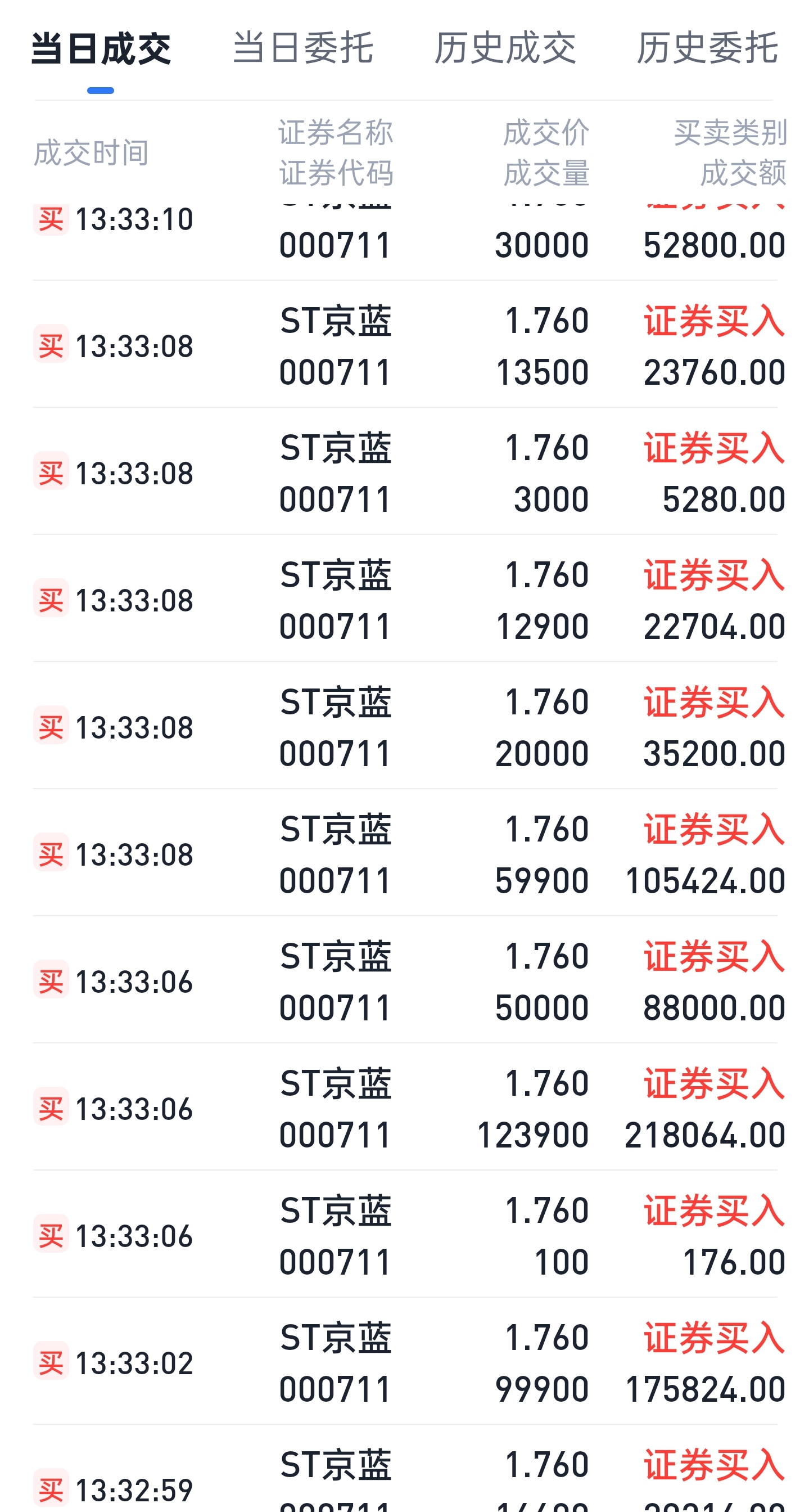Image resolution: width=809 pixels, height=1512 pixels.
Task: Switch to the 当日委托 tab
Action: point(302,48)
